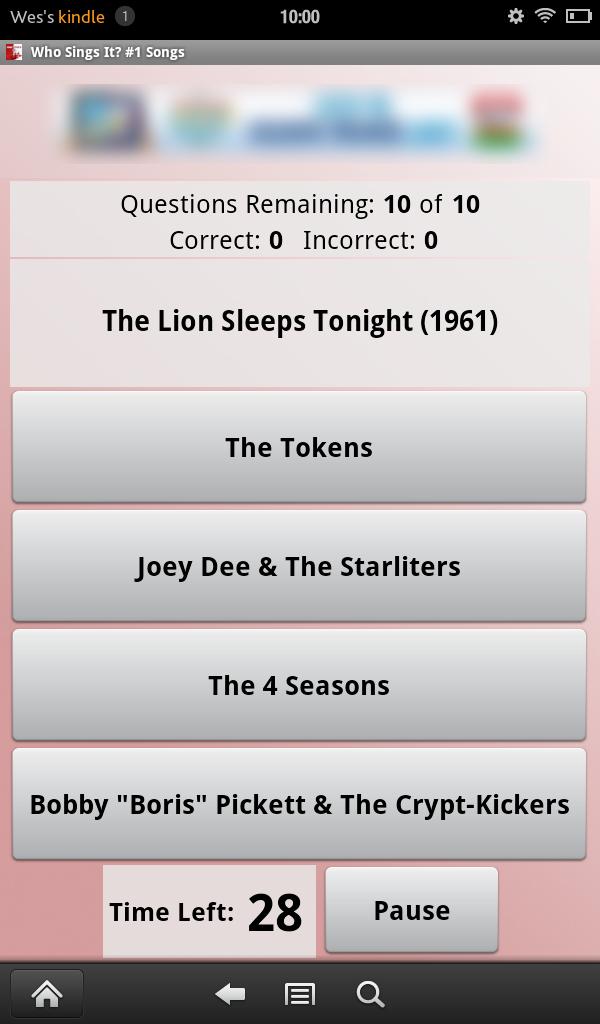Pause the quiz timer
Viewport: 600px width, 1024px height.
coord(411,910)
